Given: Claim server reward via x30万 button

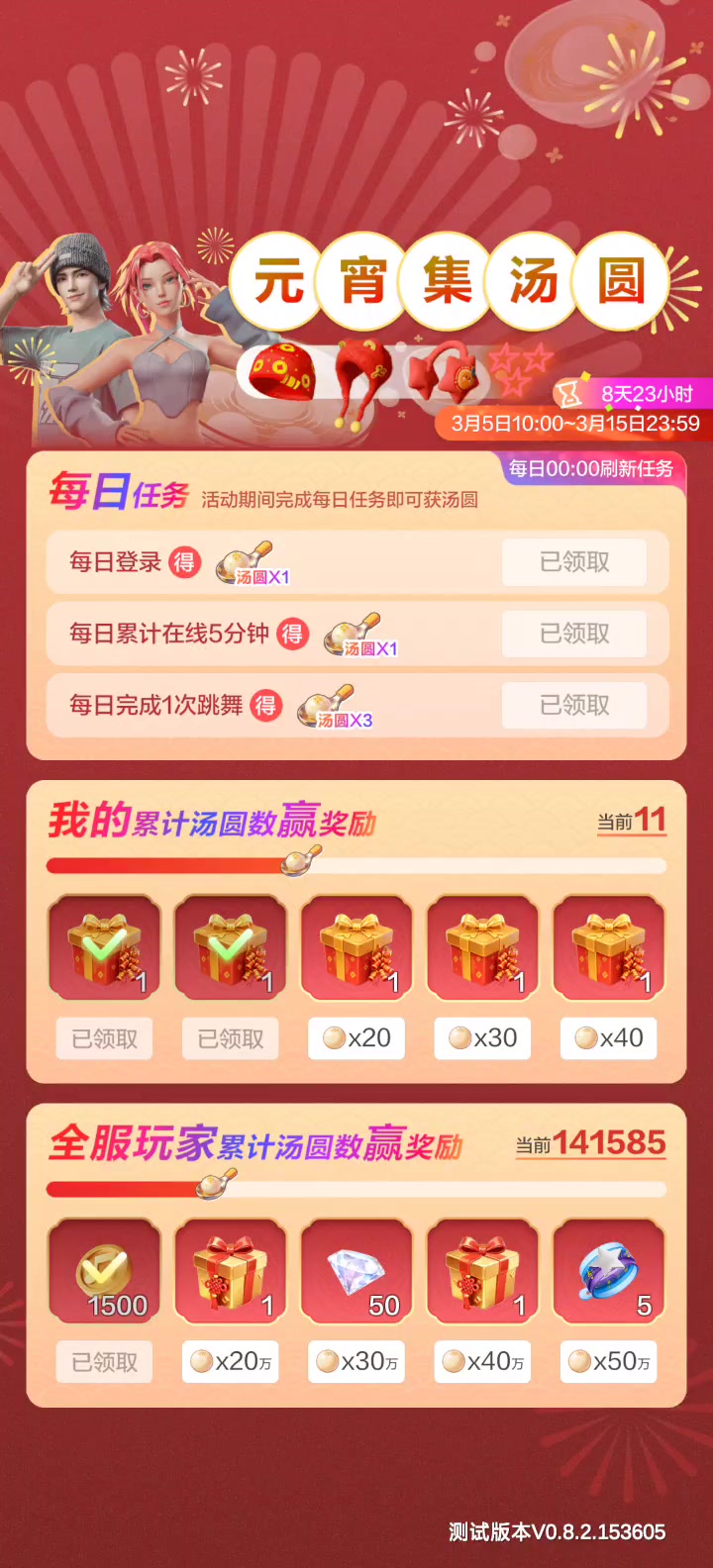Looking at the screenshot, I should [x=356, y=1362].
